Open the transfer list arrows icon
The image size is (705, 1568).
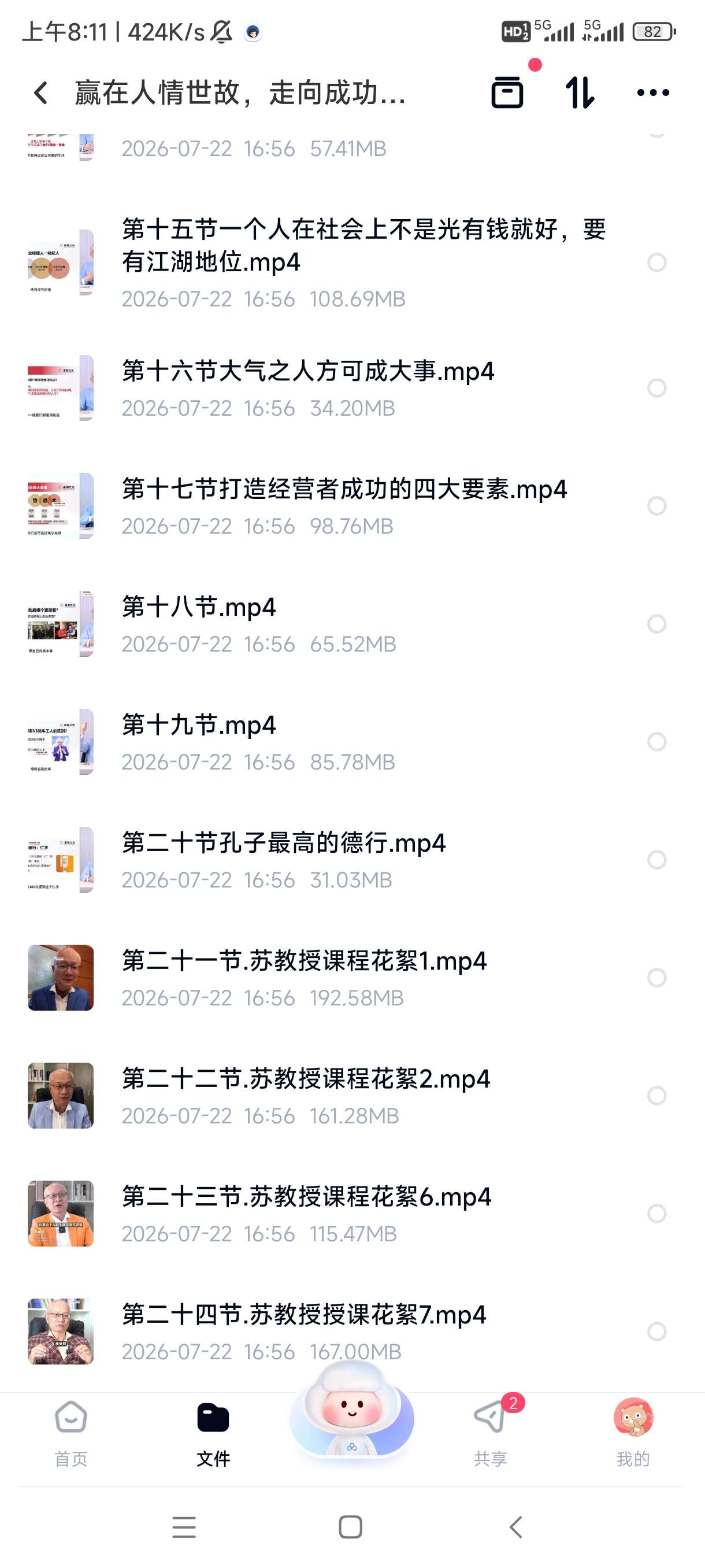click(579, 93)
